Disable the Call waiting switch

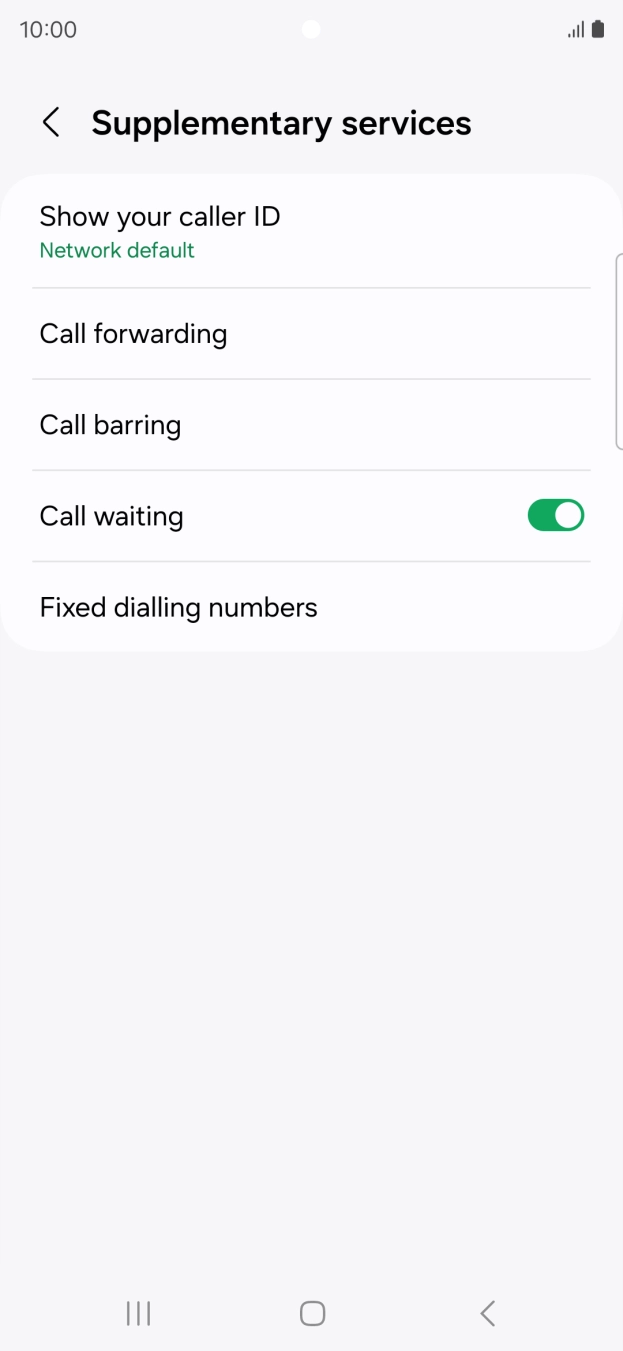coord(555,516)
